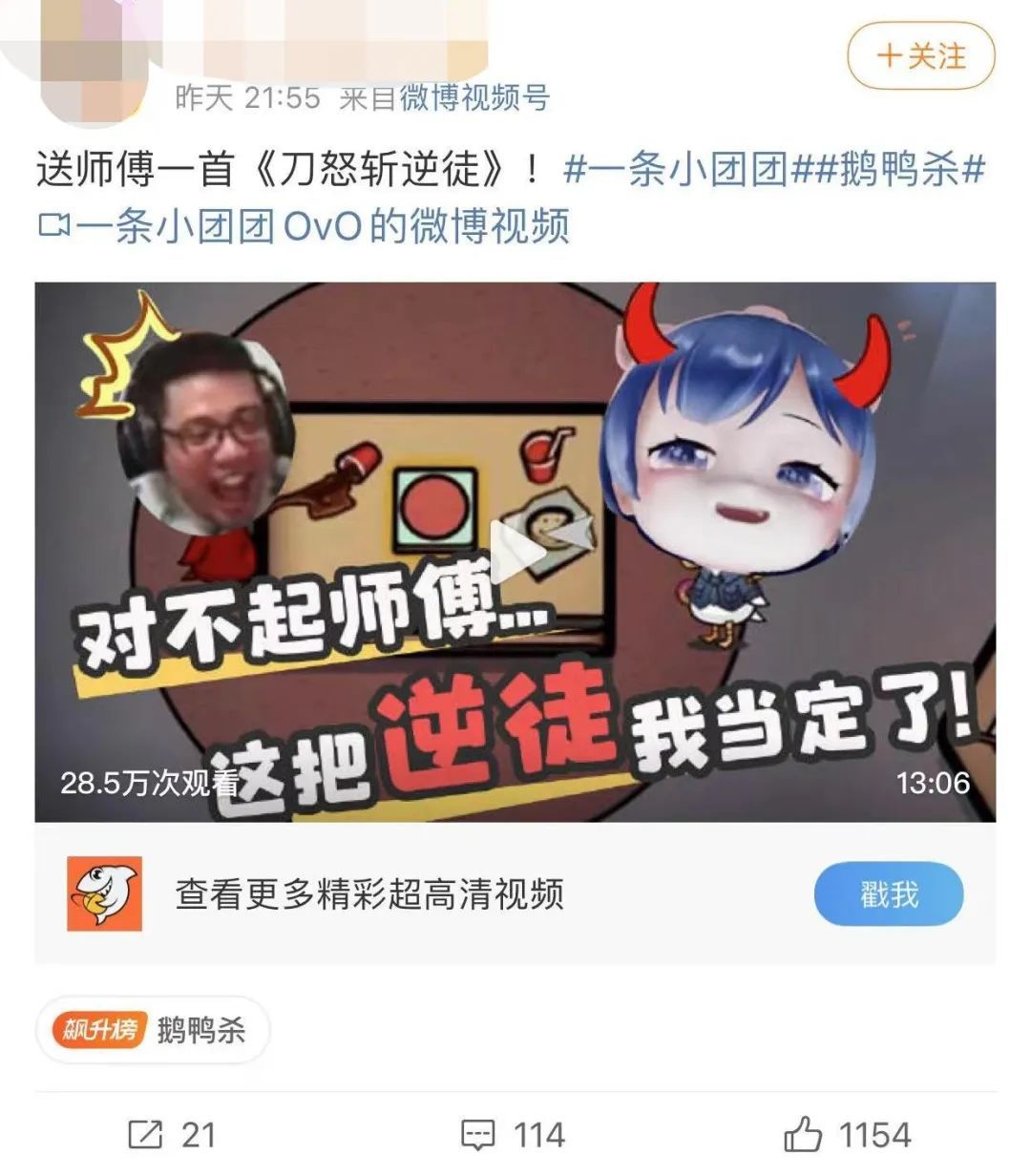Open the 飙升榜 鹅鸭杀 topic chip
The width and height of the screenshot is (1031, 1176).
point(153,1030)
